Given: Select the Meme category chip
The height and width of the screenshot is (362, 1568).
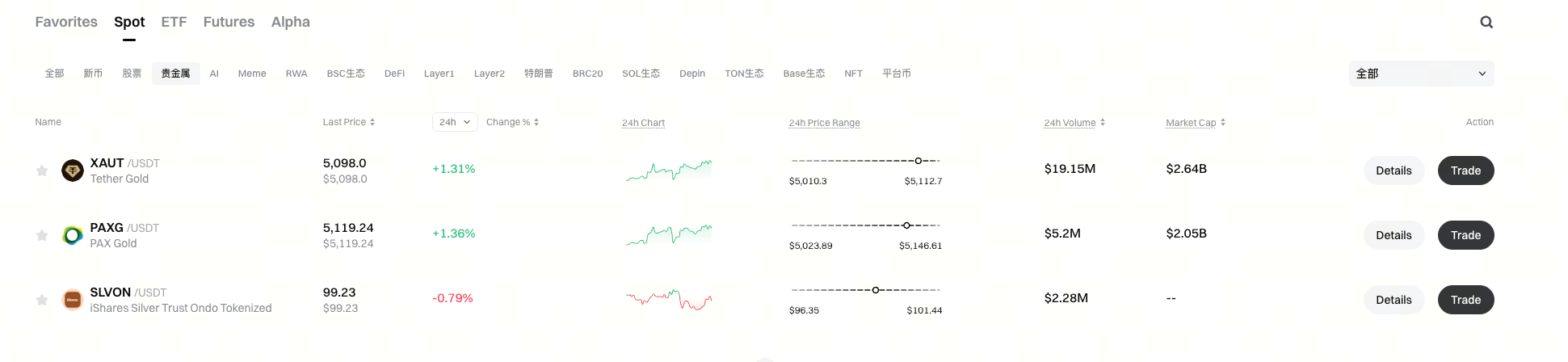Looking at the screenshot, I should click(x=251, y=74).
